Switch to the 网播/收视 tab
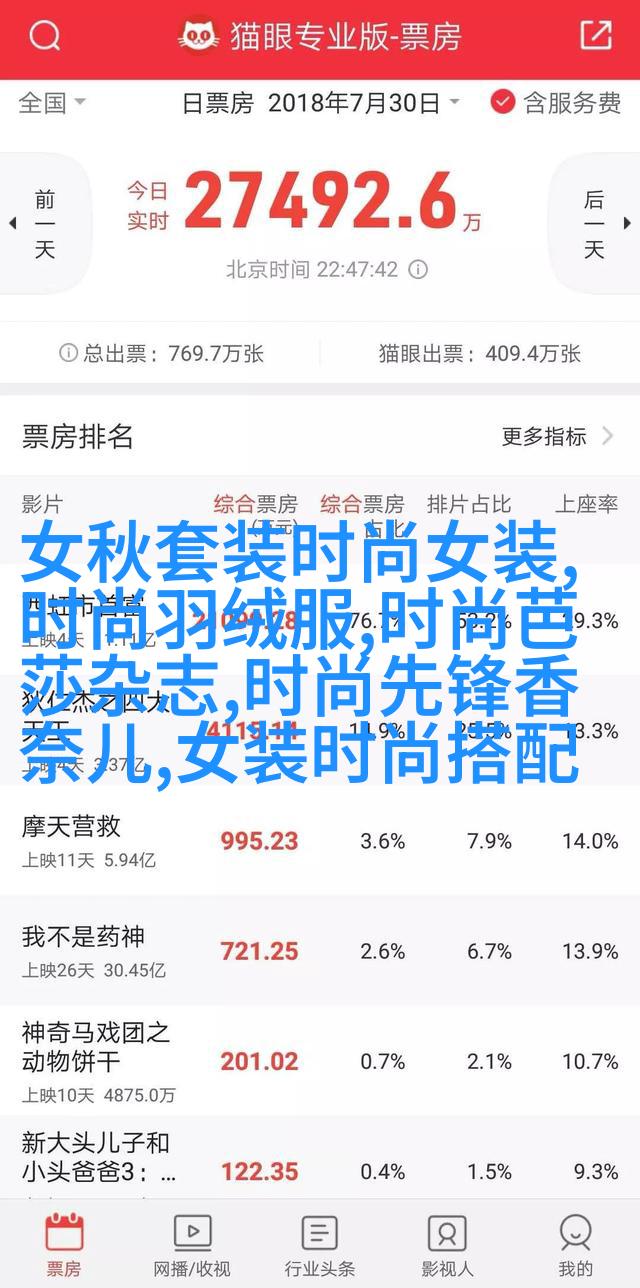Image resolution: width=640 pixels, height=1288 pixels. pyautogui.click(x=192, y=1243)
